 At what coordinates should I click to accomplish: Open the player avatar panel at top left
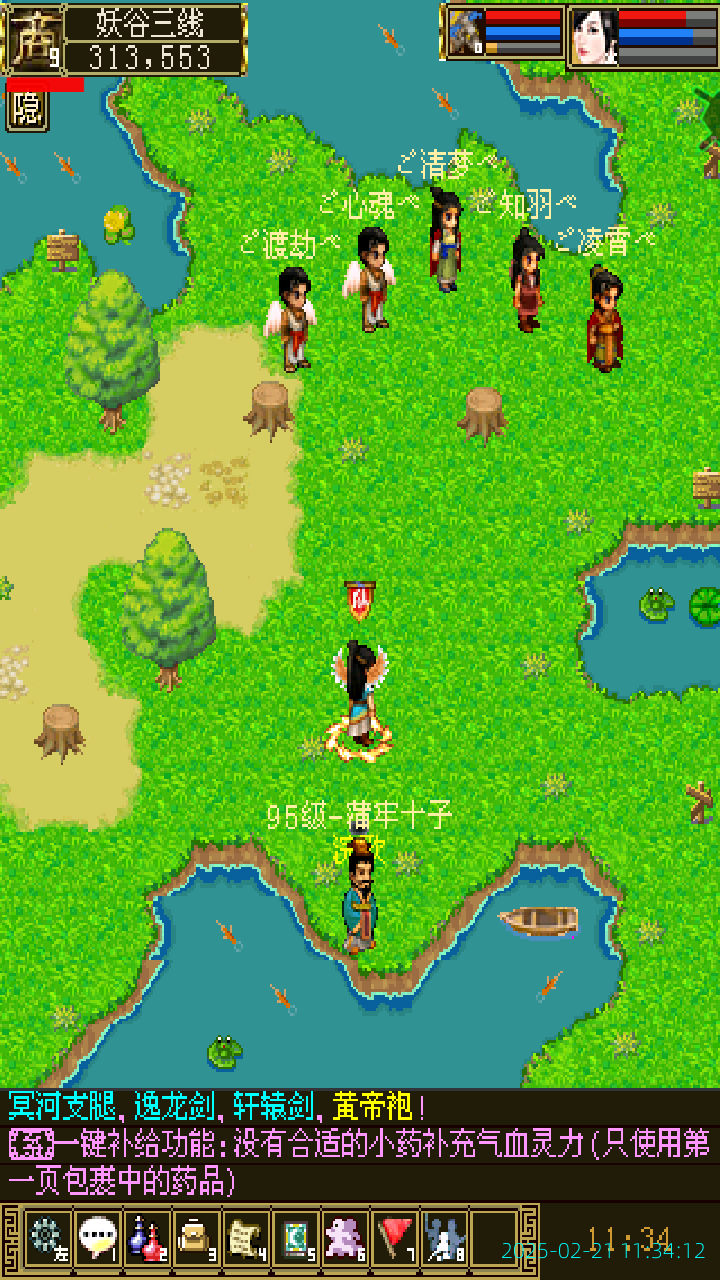36,40
